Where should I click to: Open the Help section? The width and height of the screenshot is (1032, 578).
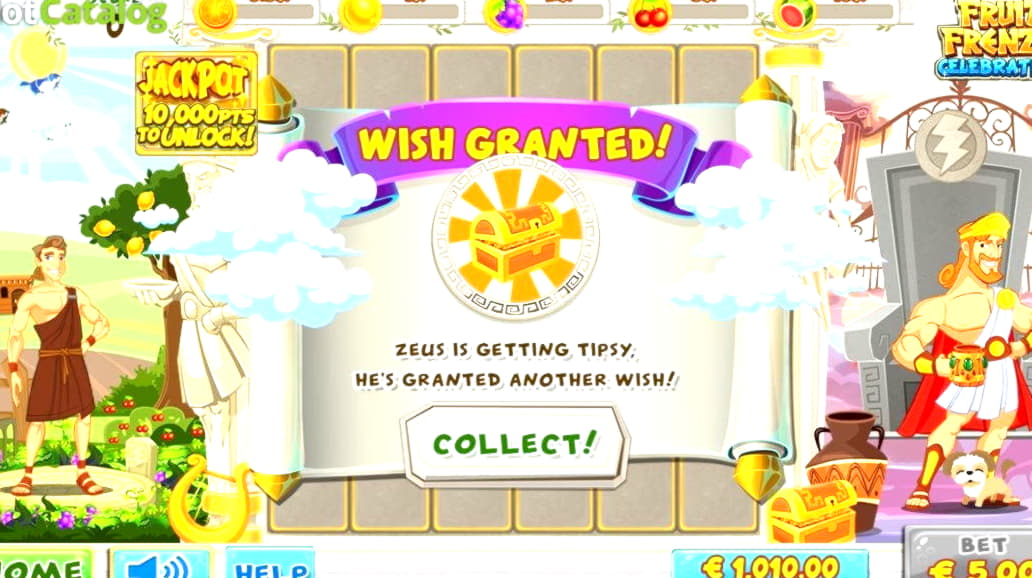[270, 566]
